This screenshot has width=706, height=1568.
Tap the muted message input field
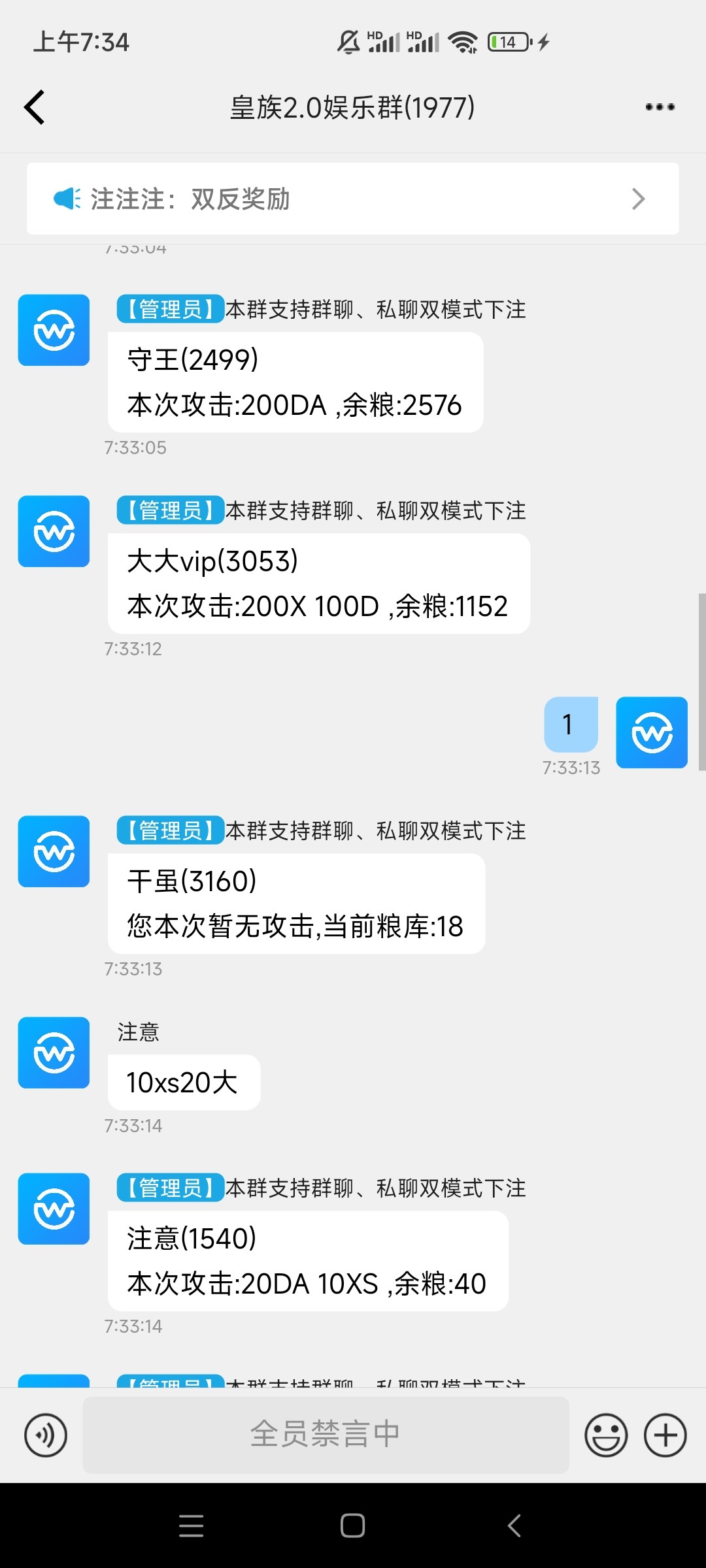point(326,1435)
